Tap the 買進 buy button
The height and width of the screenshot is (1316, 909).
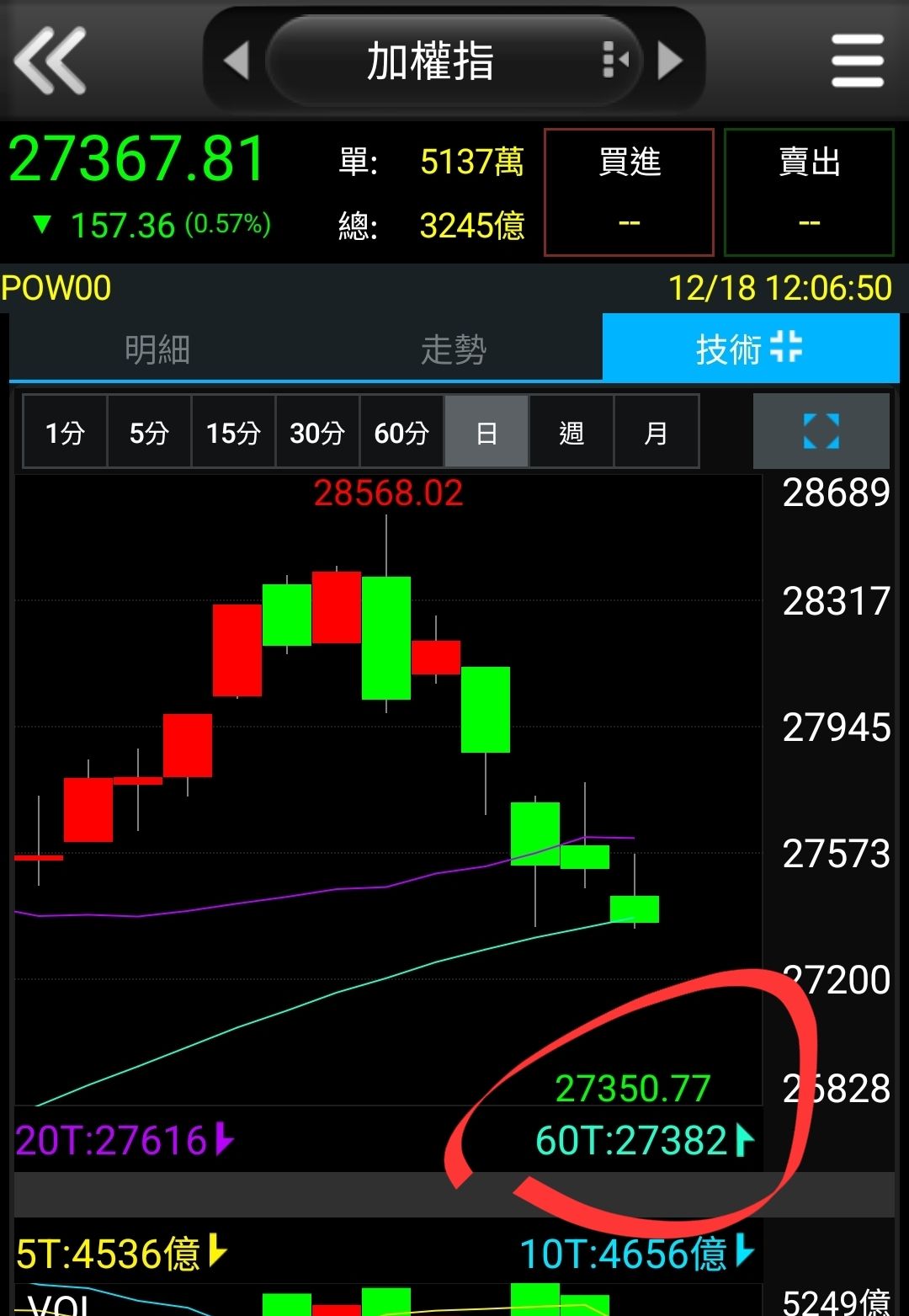(x=629, y=192)
